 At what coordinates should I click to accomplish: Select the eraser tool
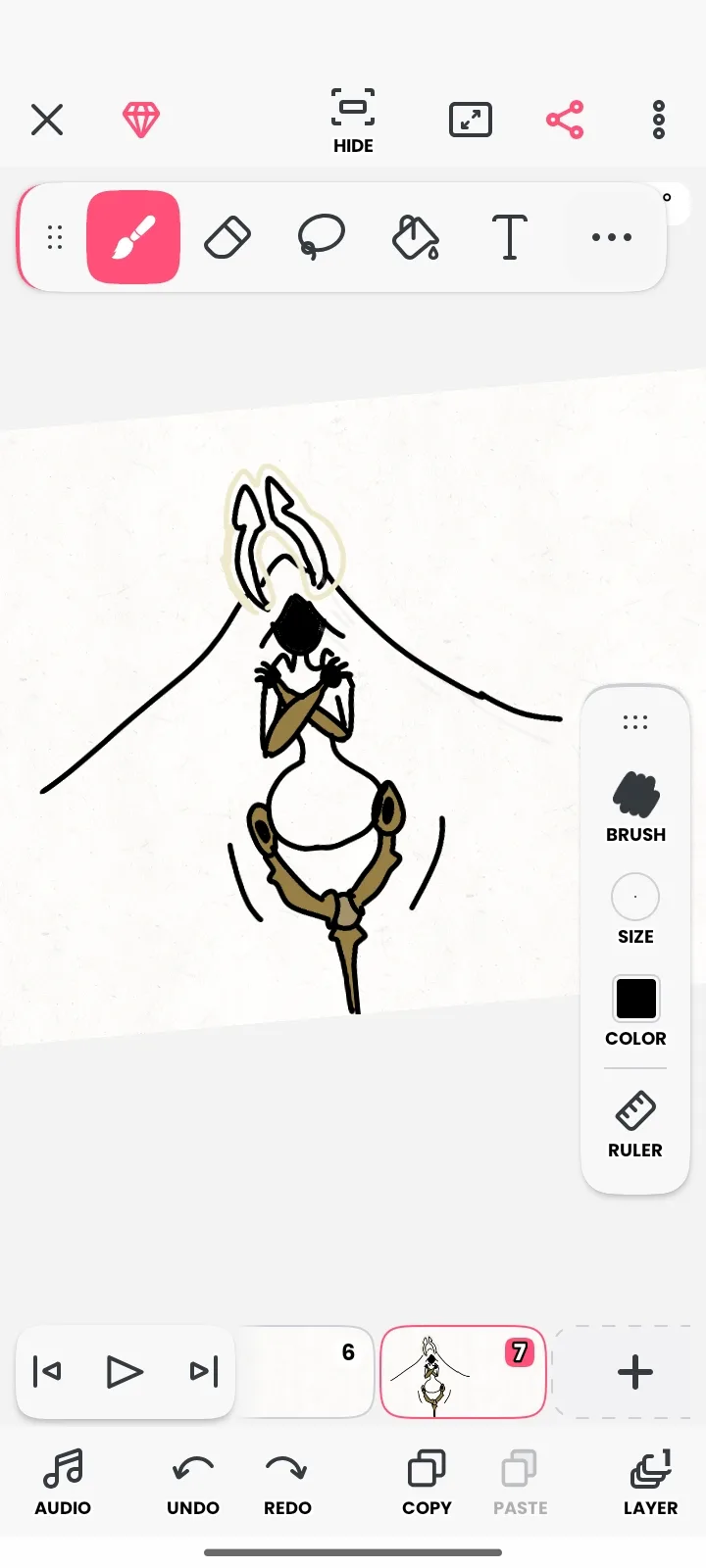point(227,237)
